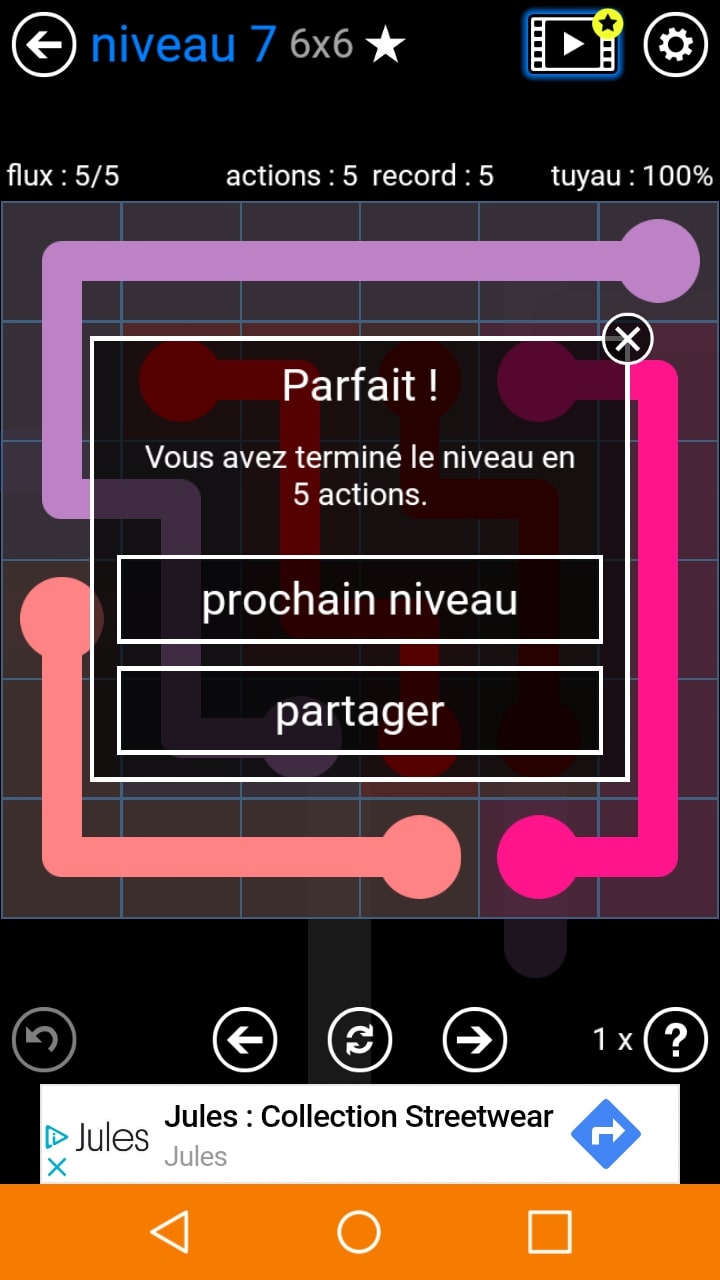Use the hint question mark
This screenshot has width=720, height=1280.
click(676, 1040)
